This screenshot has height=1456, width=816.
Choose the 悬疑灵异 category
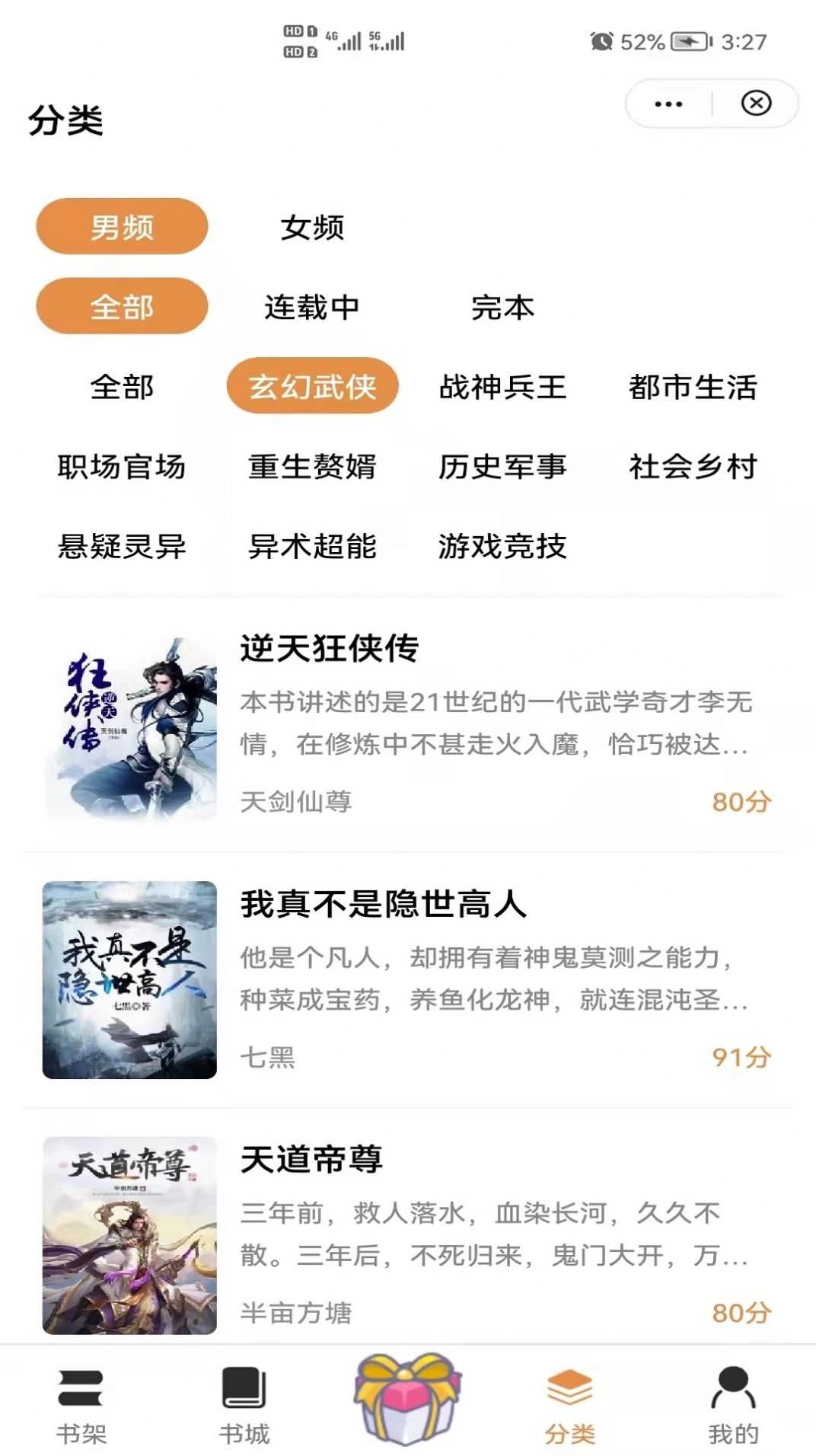click(122, 544)
